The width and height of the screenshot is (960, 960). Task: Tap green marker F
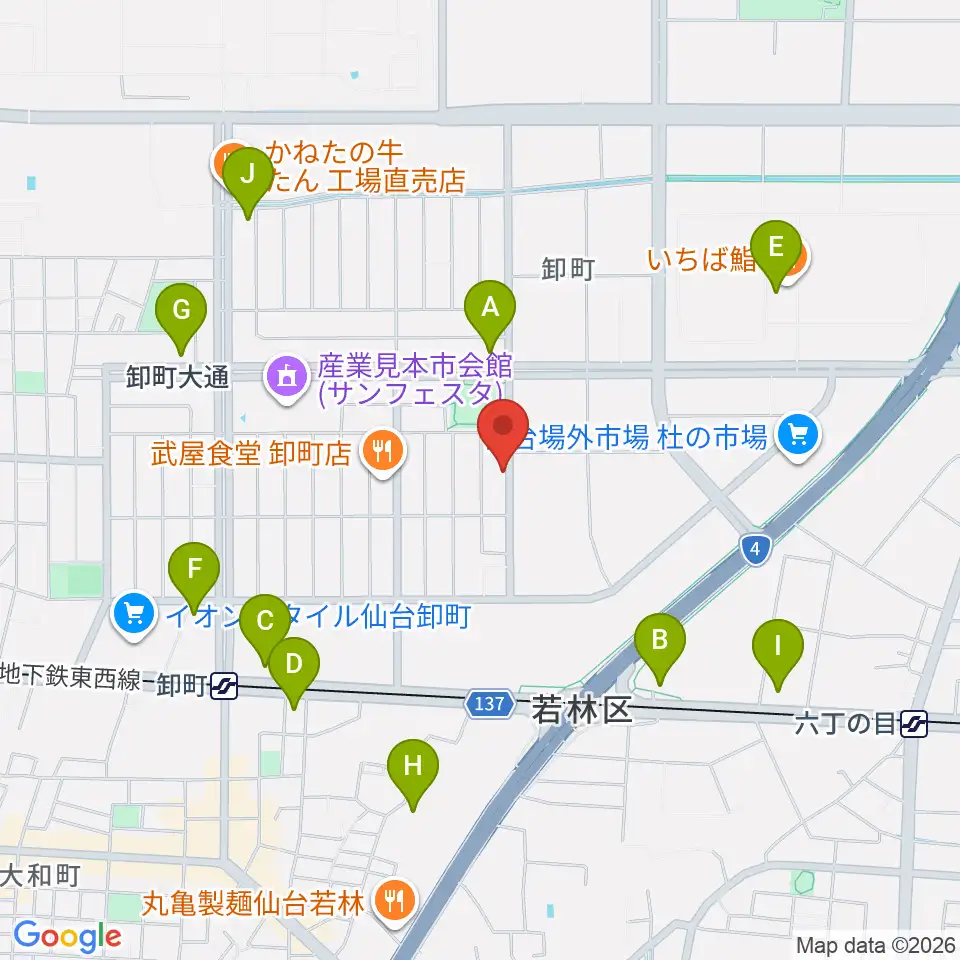(194, 578)
